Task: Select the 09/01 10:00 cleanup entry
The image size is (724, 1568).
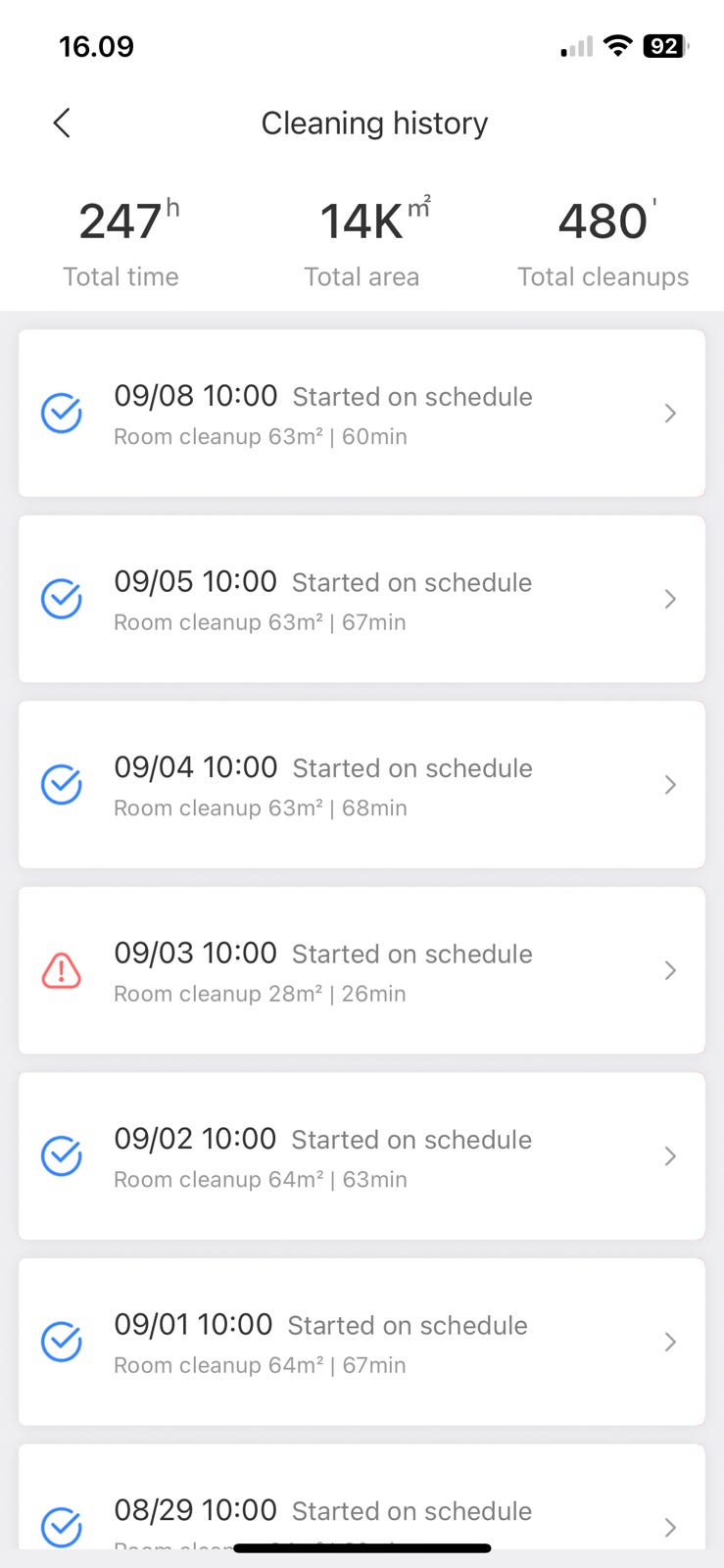Action: (x=362, y=1342)
